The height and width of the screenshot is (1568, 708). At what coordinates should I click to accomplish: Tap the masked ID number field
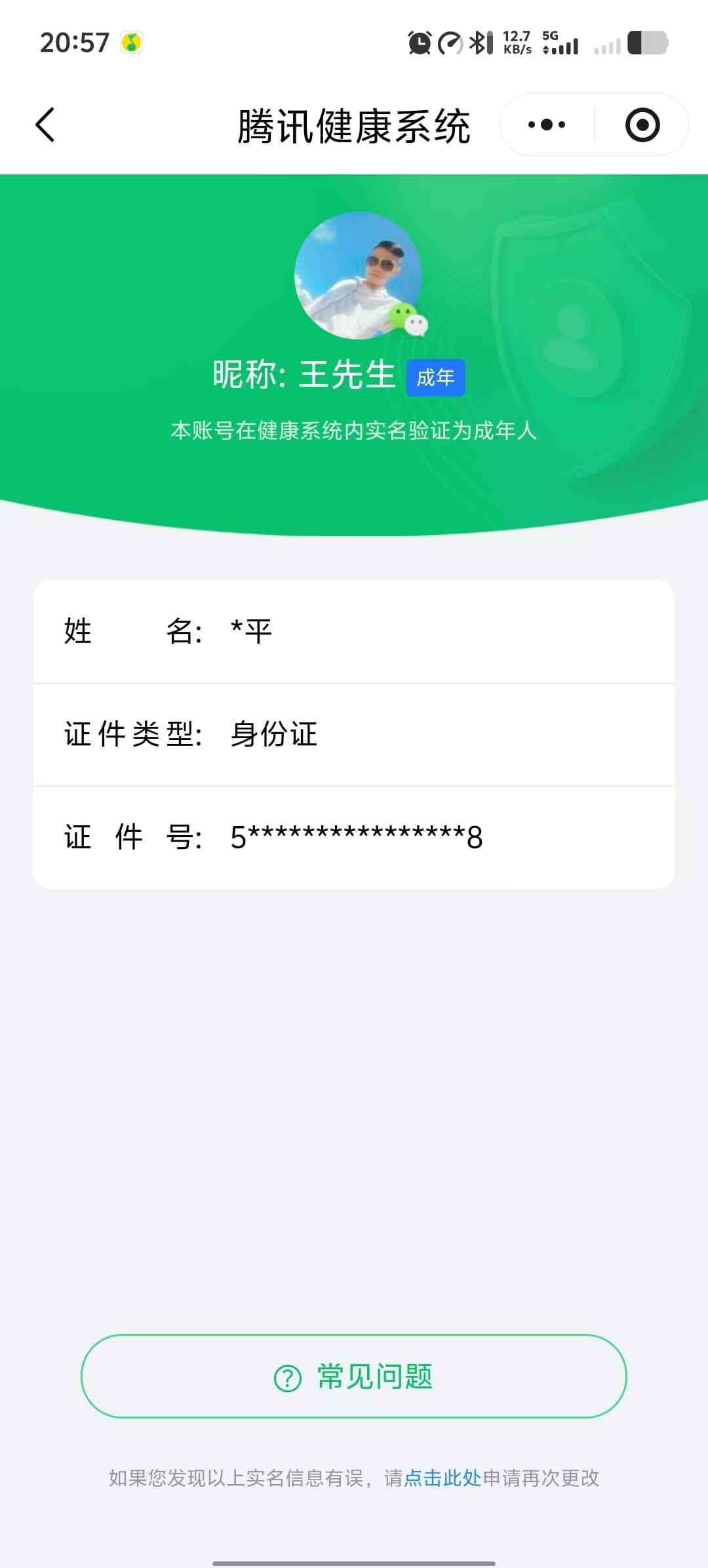354,836
